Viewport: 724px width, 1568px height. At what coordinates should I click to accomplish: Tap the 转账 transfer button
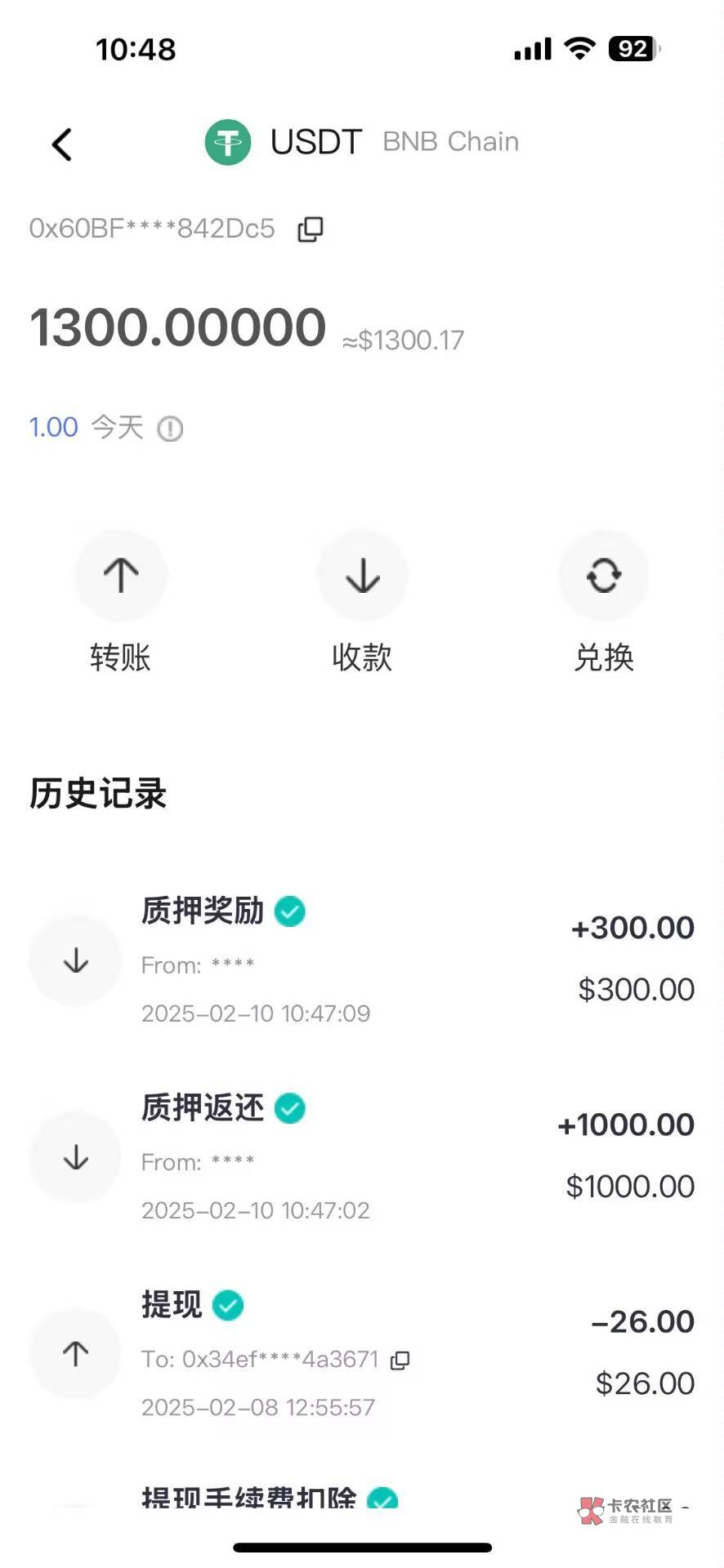click(x=121, y=577)
